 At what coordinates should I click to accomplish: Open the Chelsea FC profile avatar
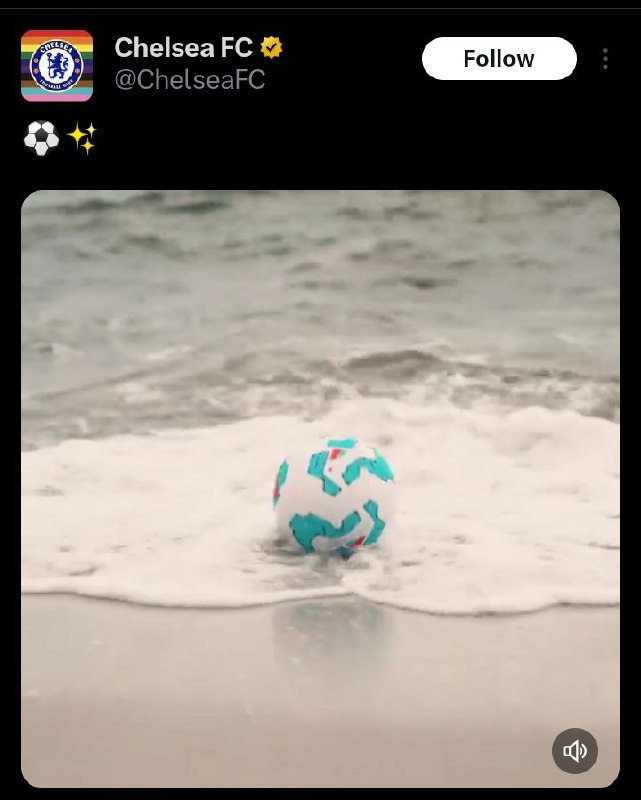click(57, 66)
